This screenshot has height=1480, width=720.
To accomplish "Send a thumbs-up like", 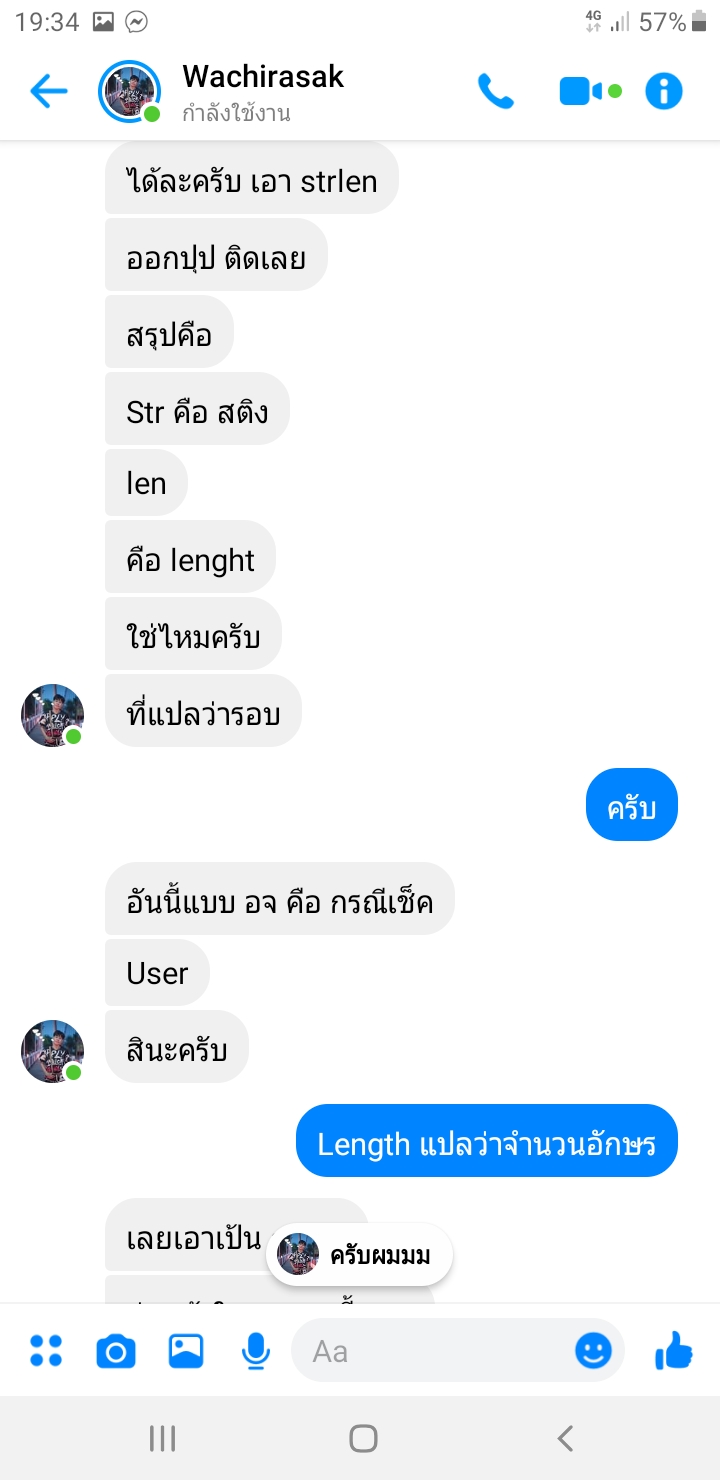I will (x=674, y=1351).
